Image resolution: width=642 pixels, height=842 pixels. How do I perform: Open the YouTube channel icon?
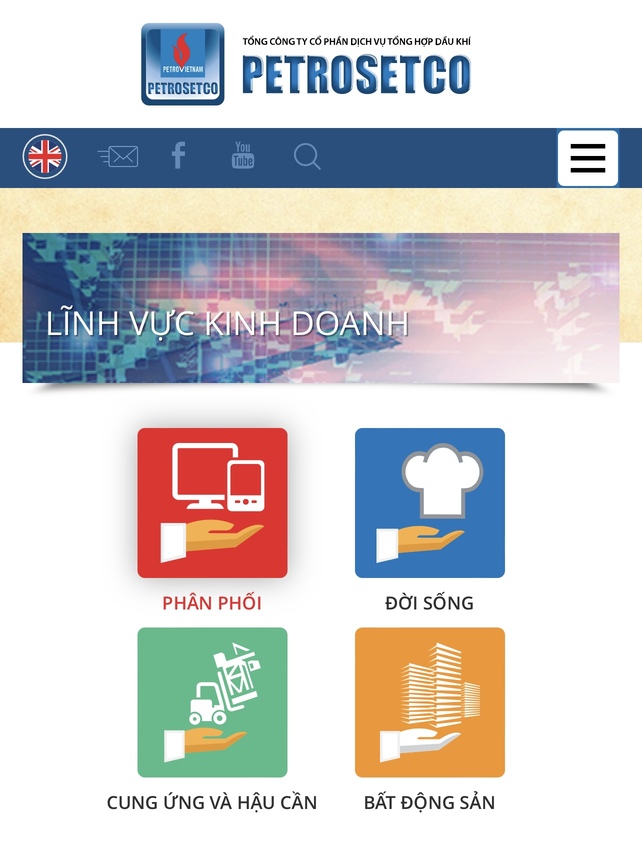(x=243, y=156)
